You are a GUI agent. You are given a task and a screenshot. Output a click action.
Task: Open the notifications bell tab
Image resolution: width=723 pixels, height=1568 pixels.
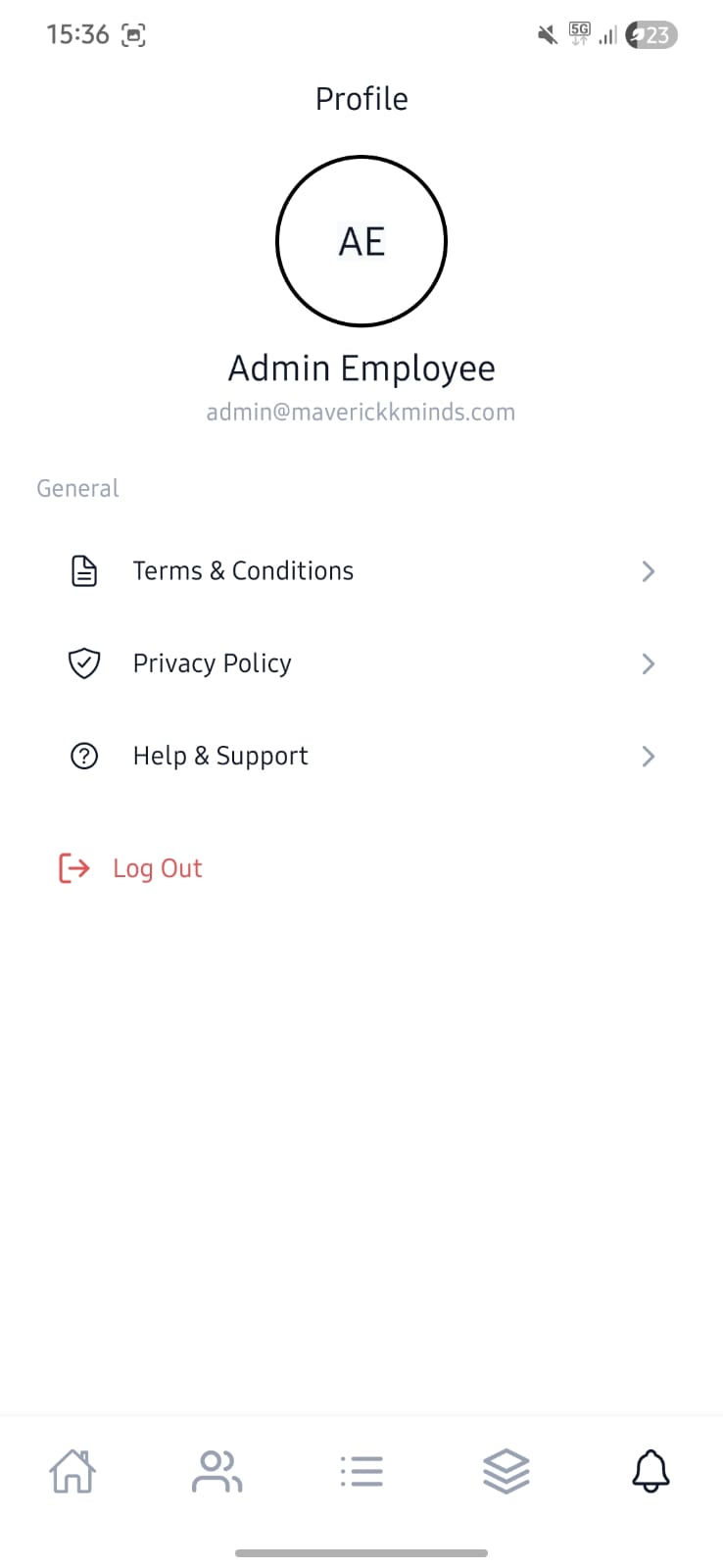tap(651, 1471)
